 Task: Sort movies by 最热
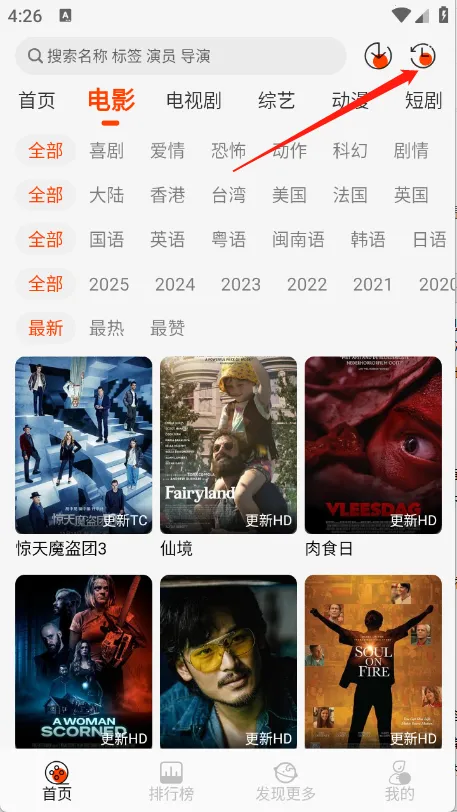pos(106,328)
